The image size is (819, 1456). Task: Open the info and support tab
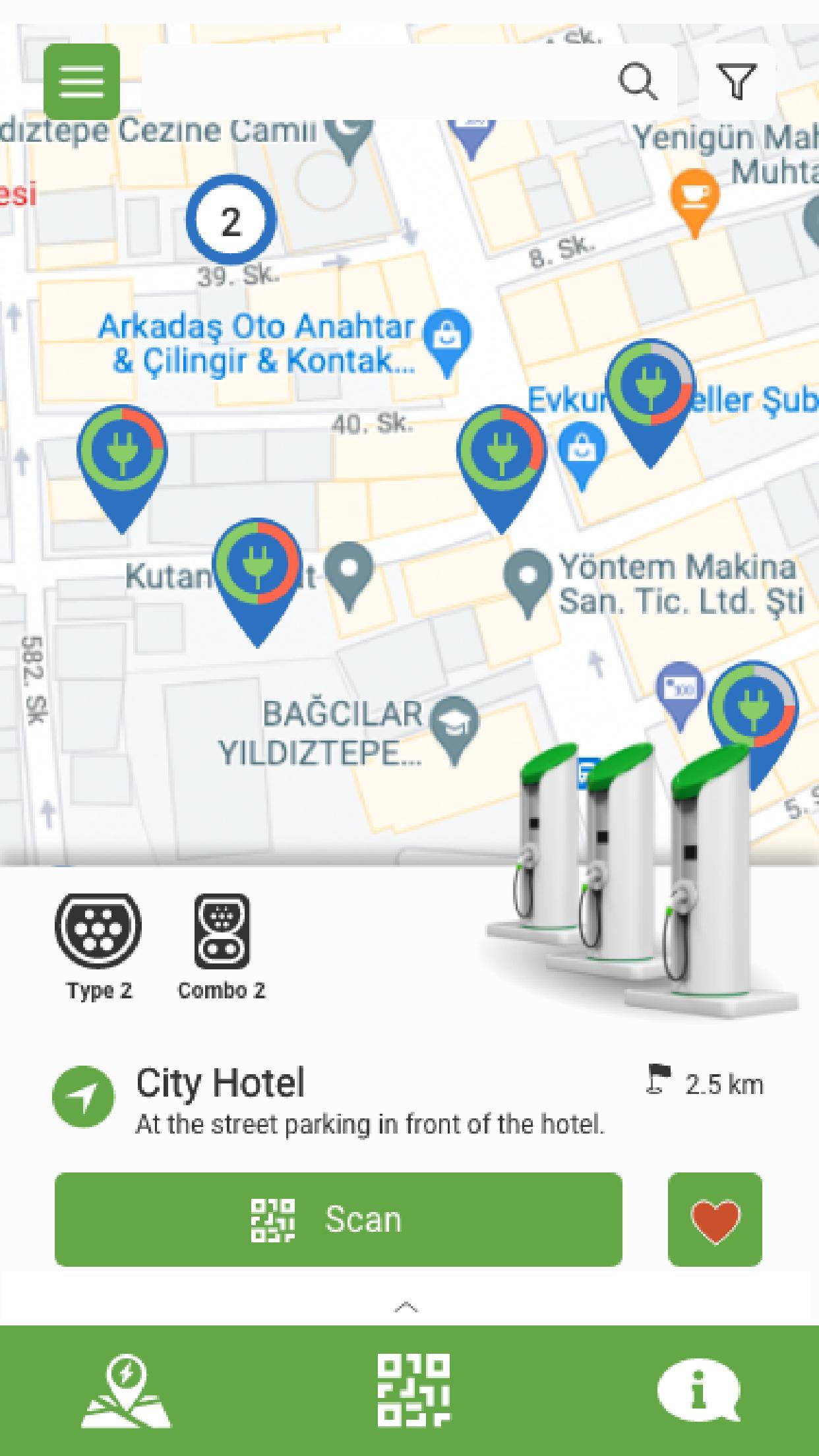tap(699, 1389)
